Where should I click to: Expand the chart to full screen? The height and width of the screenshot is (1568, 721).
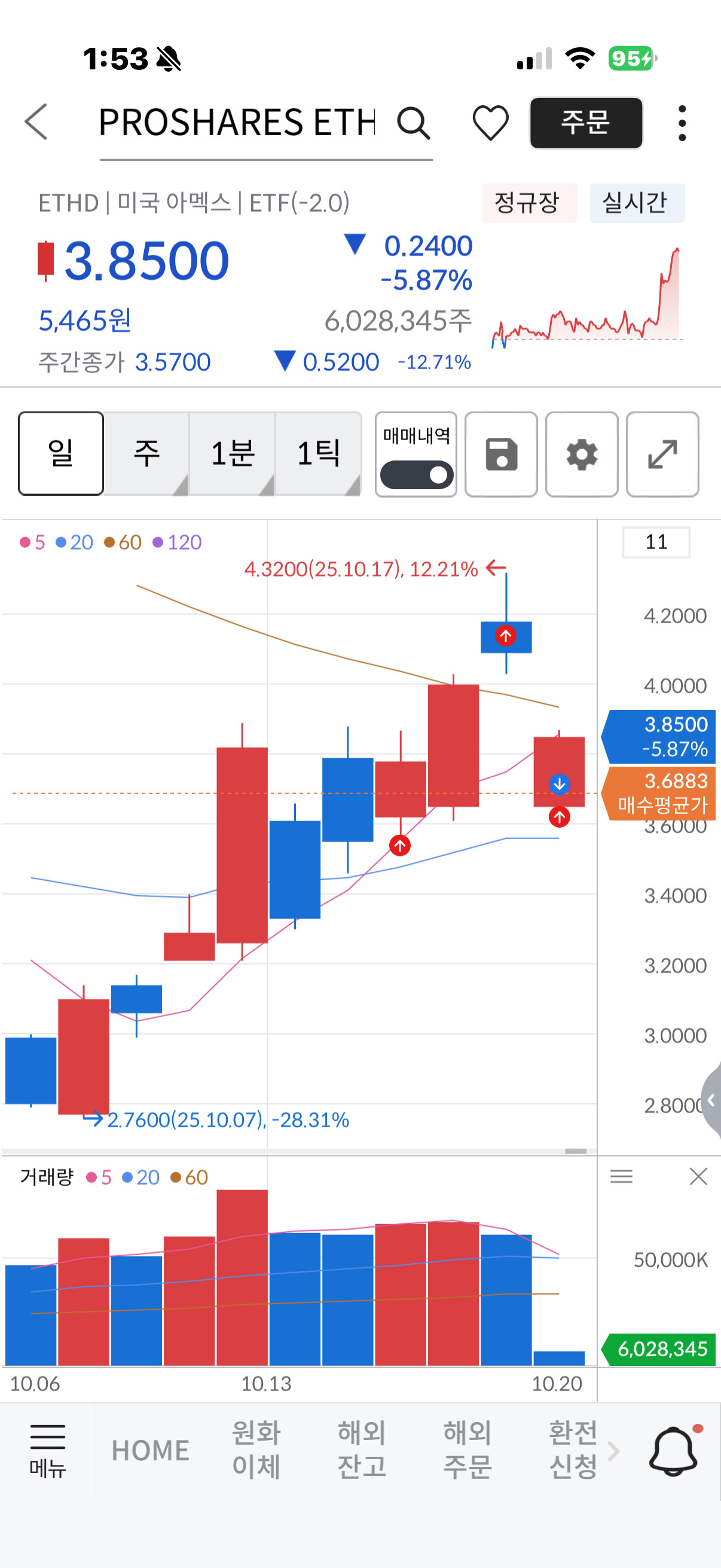coord(662,454)
